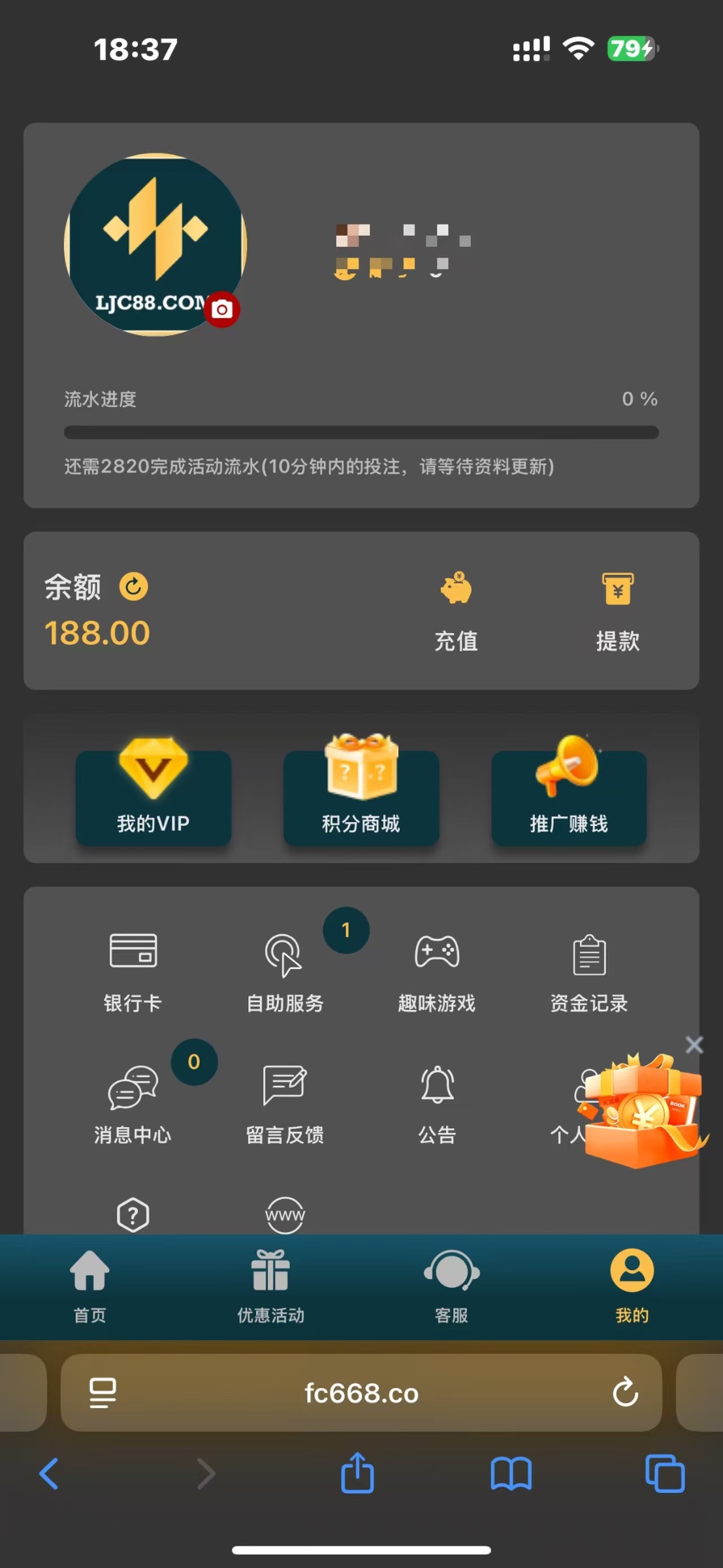723x1568 pixels.
Task: Open 充值 to deposit funds
Action: tap(456, 611)
